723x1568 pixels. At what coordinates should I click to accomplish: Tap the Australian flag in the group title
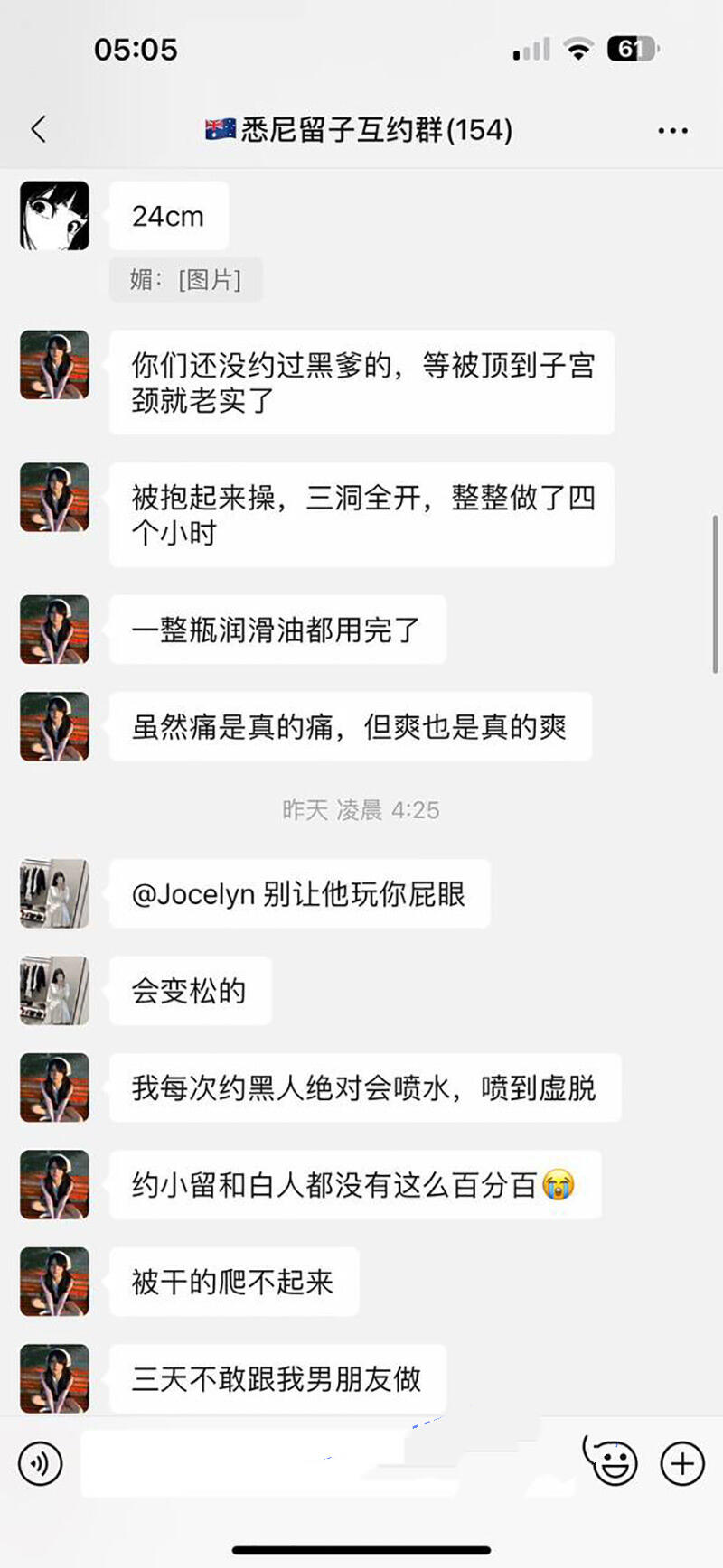tap(219, 129)
